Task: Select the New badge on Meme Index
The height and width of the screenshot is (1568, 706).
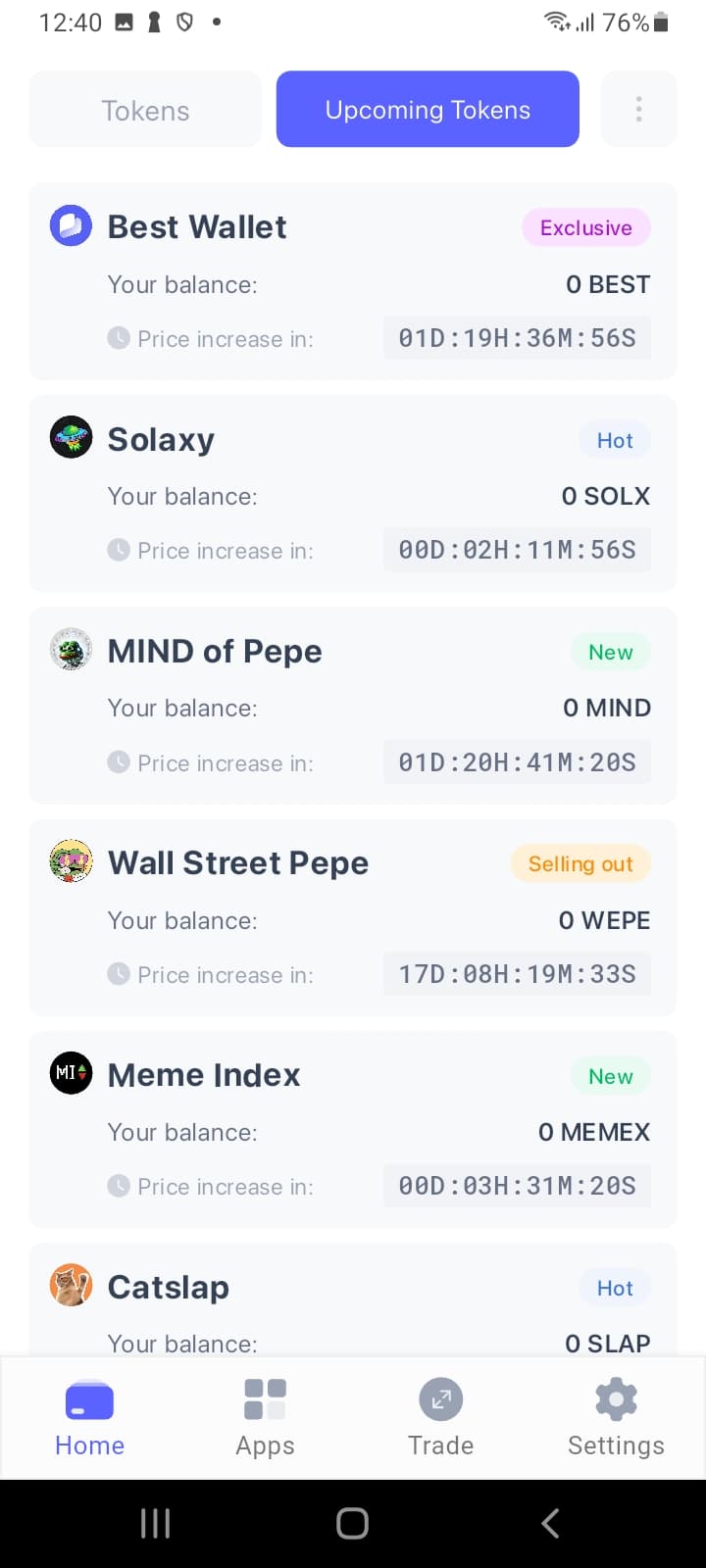Action: [x=610, y=1075]
